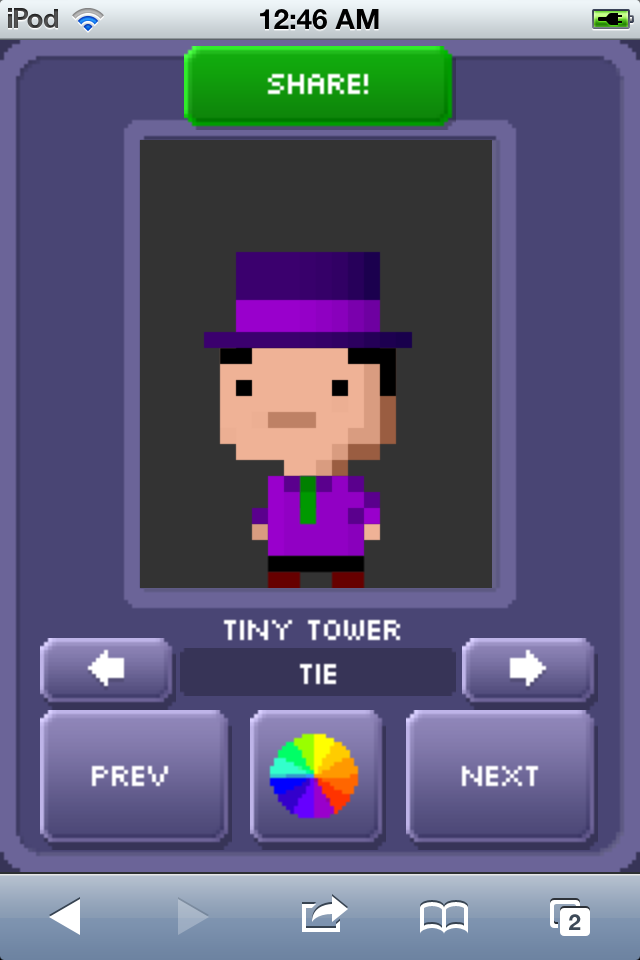Open Safari's share action menu
Viewport: 640px width, 960px height.
(323, 915)
